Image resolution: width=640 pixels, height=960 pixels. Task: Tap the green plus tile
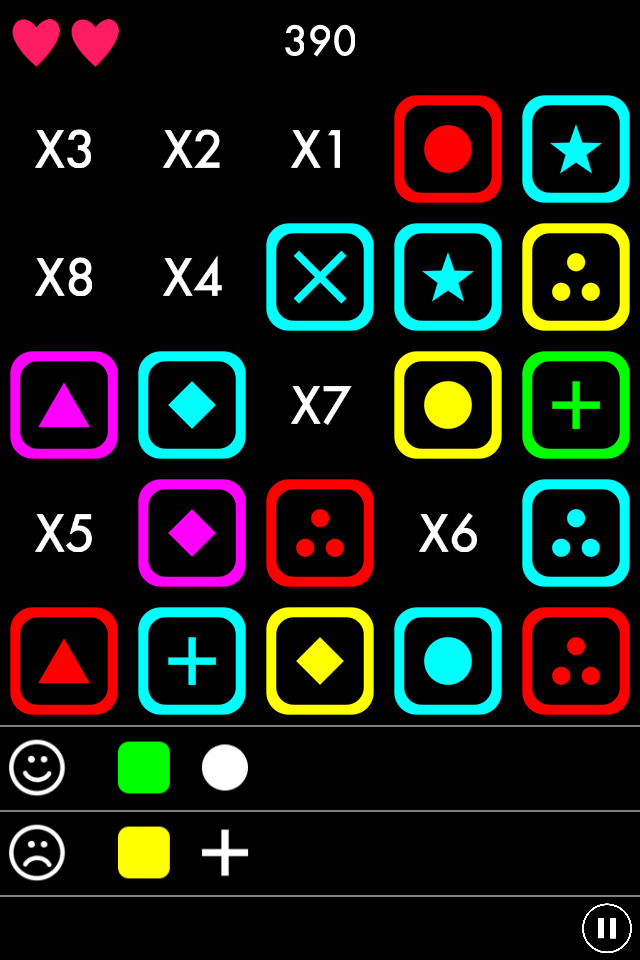tap(576, 405)
